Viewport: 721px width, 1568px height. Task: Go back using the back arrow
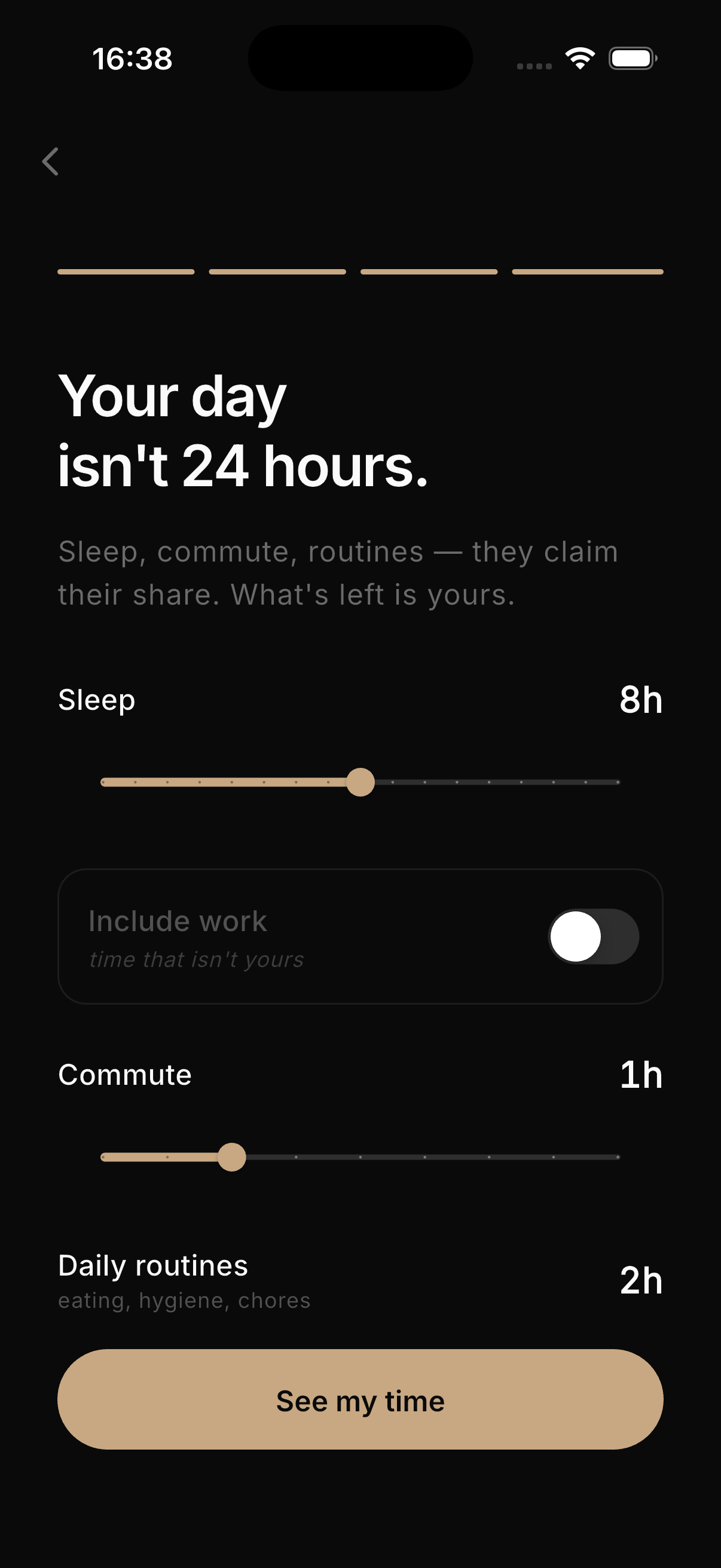coord(50,162)
